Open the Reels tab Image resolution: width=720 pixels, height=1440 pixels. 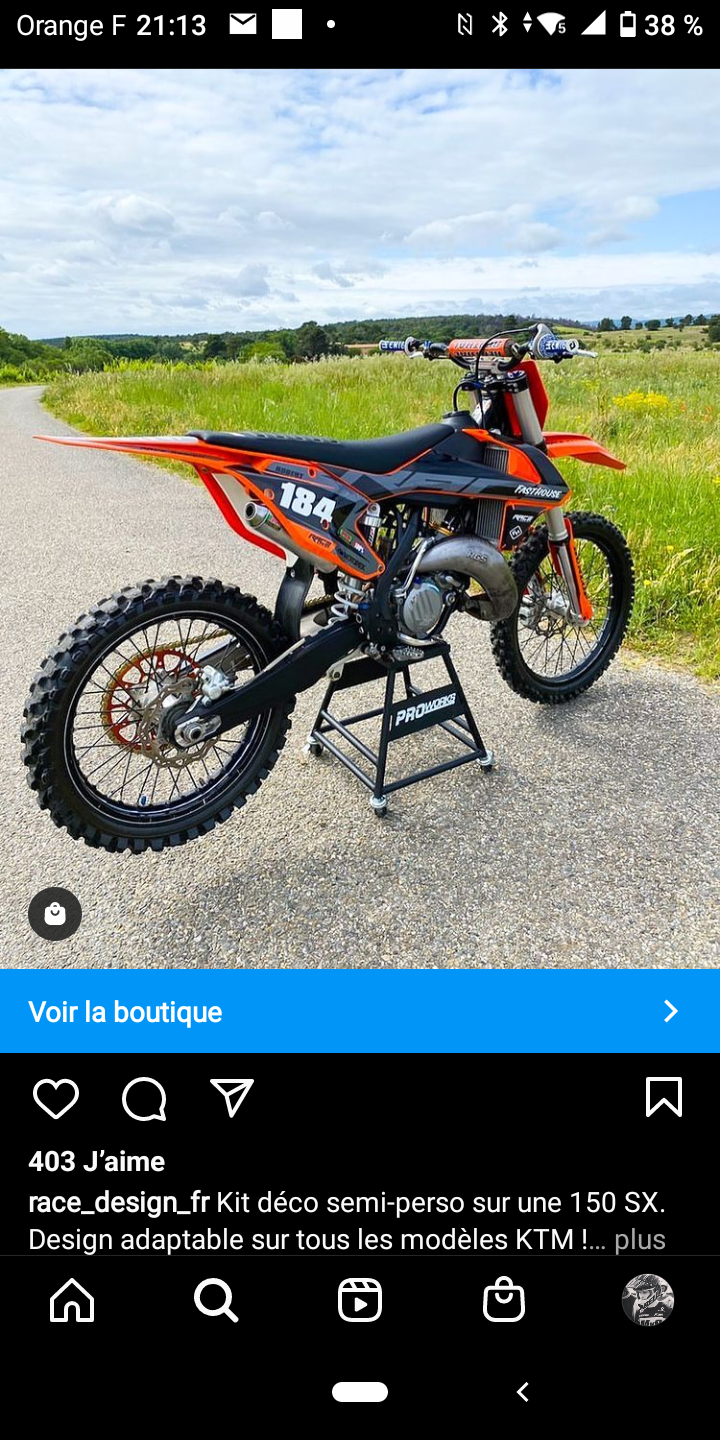(360, 1300)
